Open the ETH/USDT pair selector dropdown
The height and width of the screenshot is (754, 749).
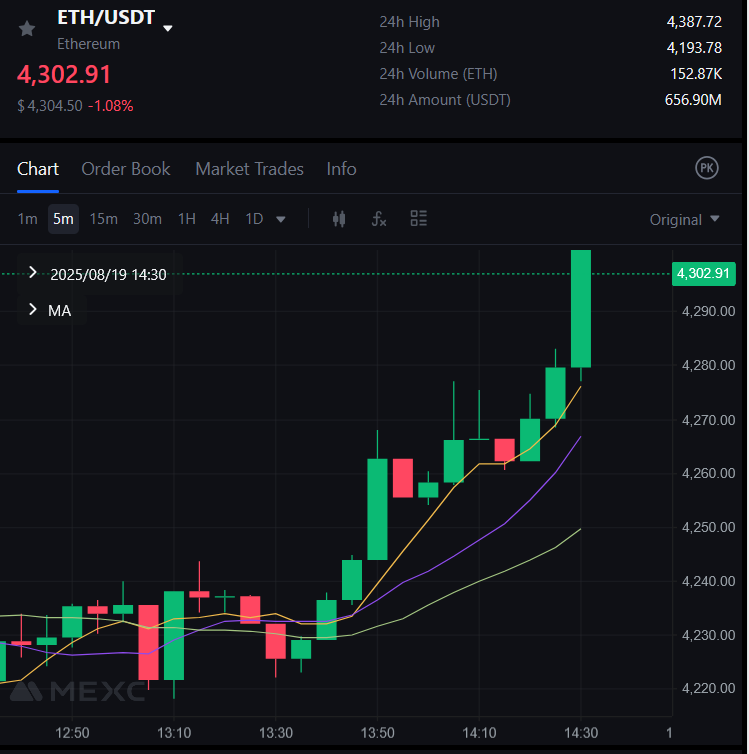pyautogui.click(x=168, y=28)
